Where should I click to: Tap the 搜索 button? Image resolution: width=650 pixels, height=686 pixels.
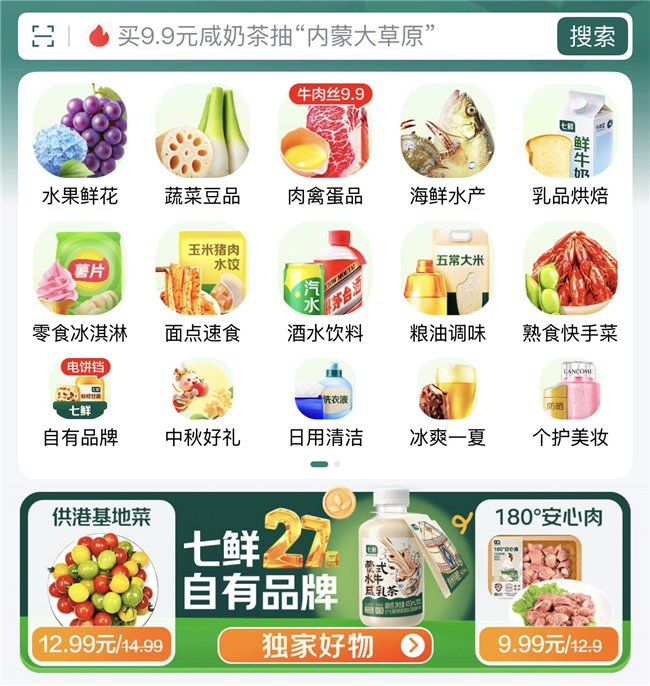(x=592, y=36)
